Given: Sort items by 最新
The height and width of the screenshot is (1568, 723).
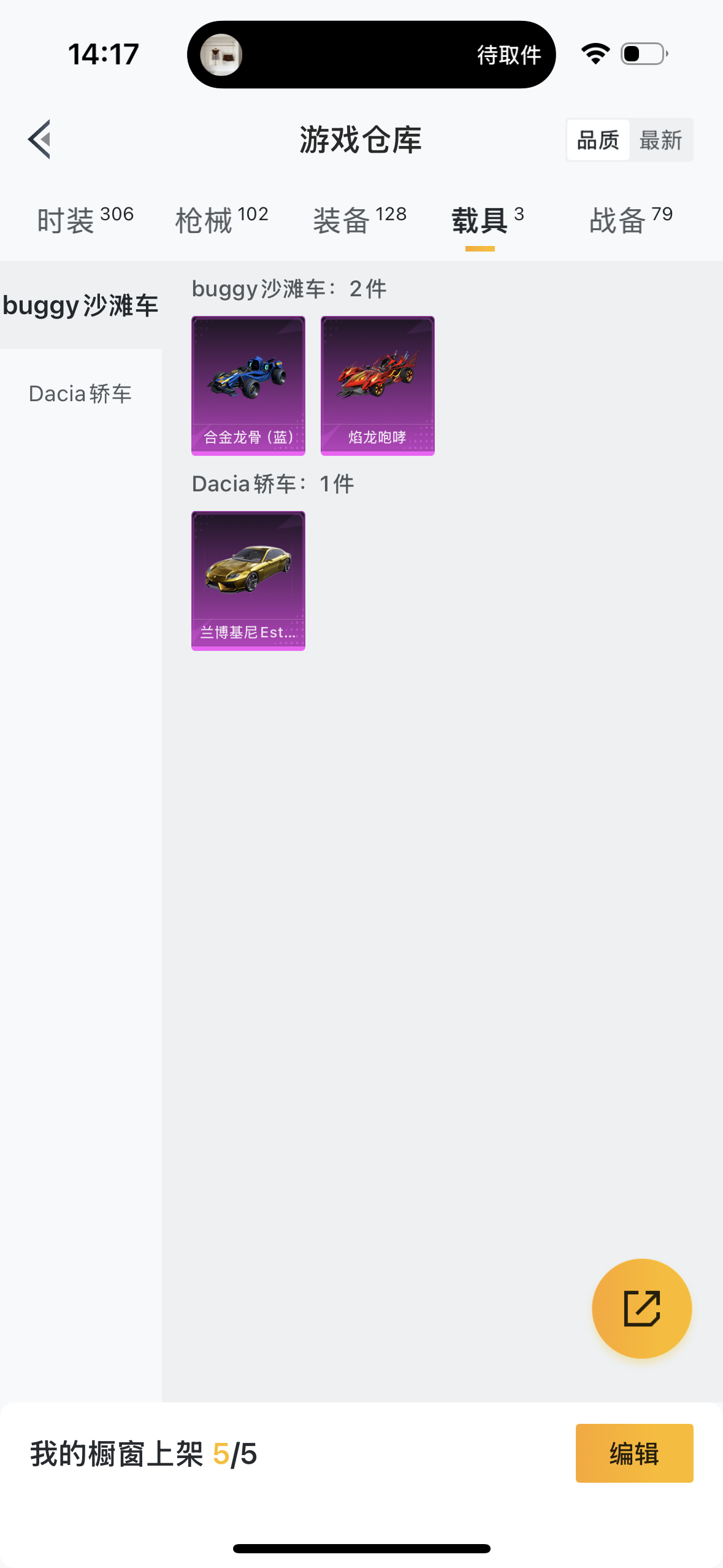Looking at the screenshot, I should tap(661, 140).
